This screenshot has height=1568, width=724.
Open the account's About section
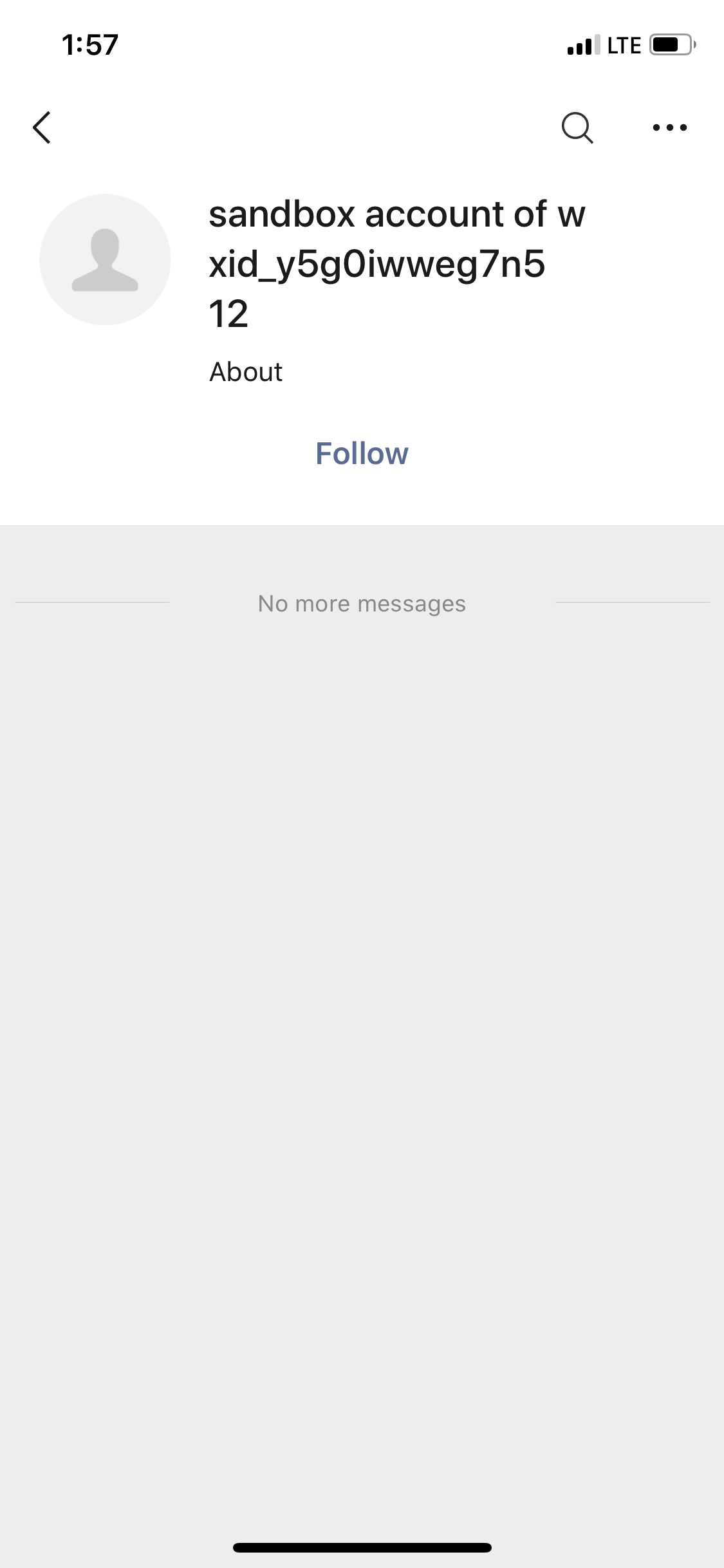(x=246, y=372)
